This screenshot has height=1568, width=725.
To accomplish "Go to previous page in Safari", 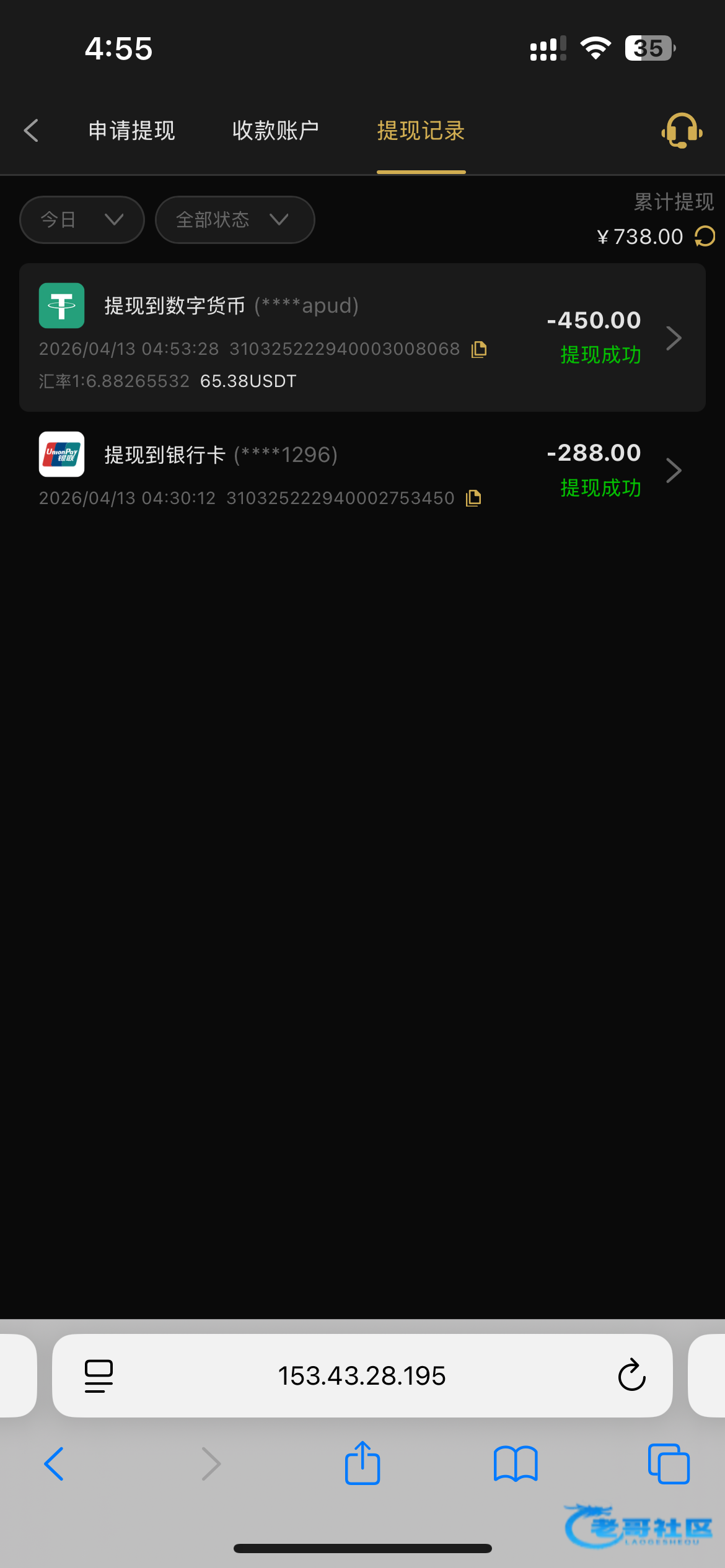I will pyautogui.click(x=55, y=1463).
